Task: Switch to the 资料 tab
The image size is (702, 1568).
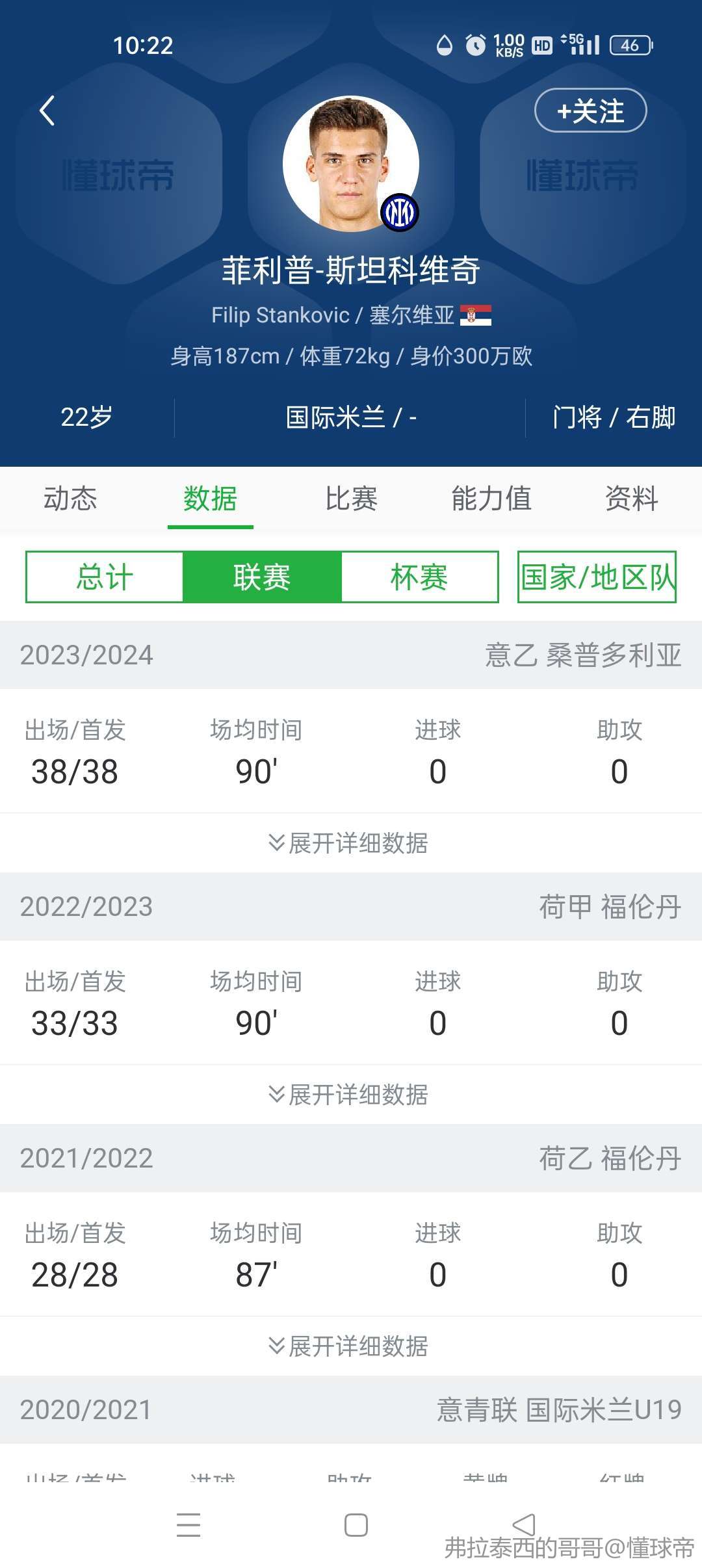Action: pos(632,499)
